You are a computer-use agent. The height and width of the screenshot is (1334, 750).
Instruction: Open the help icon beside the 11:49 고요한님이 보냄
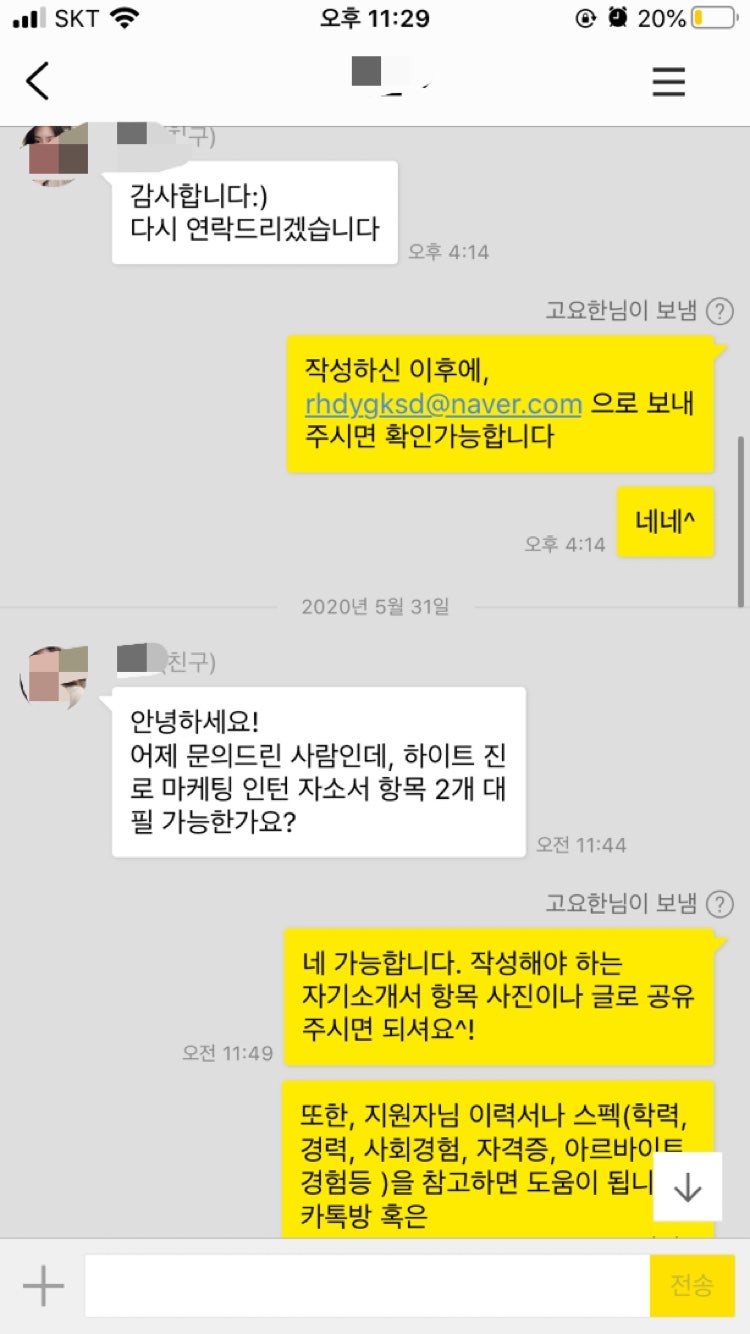720,905
